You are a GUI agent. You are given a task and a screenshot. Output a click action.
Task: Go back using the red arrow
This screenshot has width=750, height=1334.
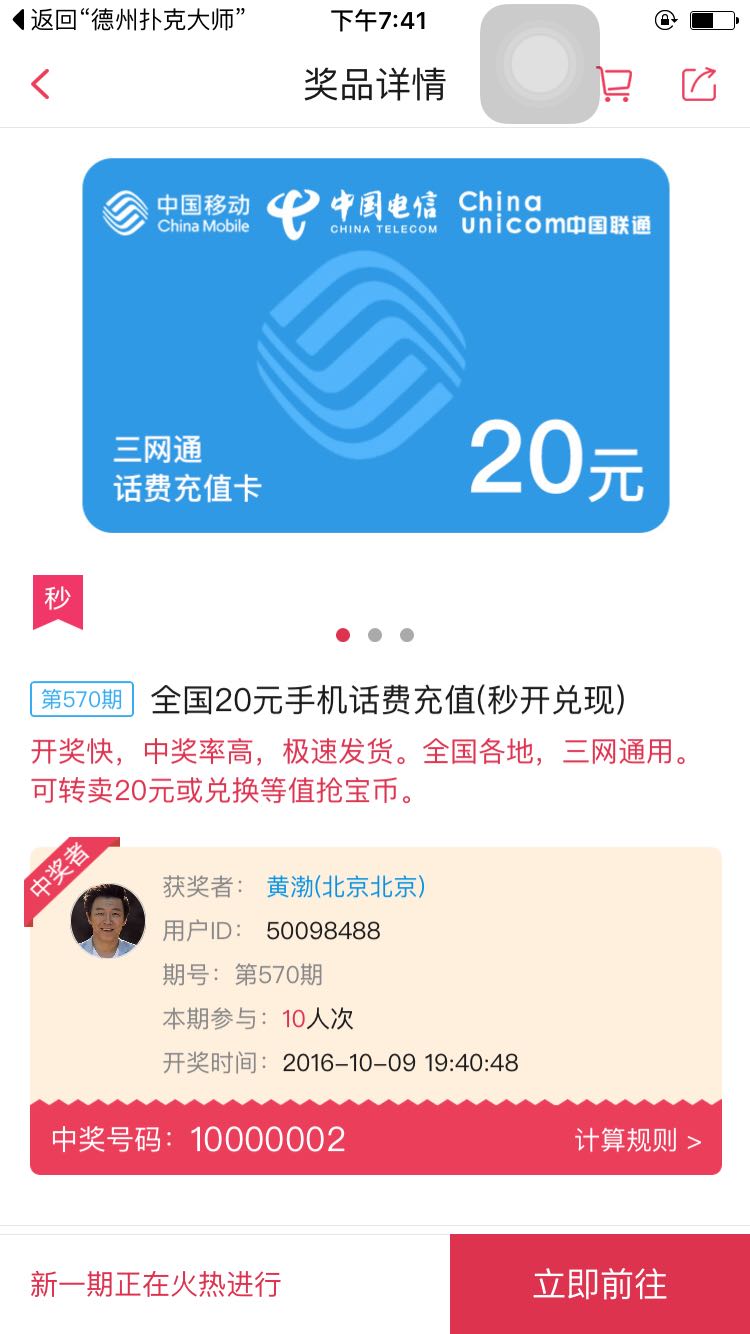pyautogui.click(x=40, y=84)
